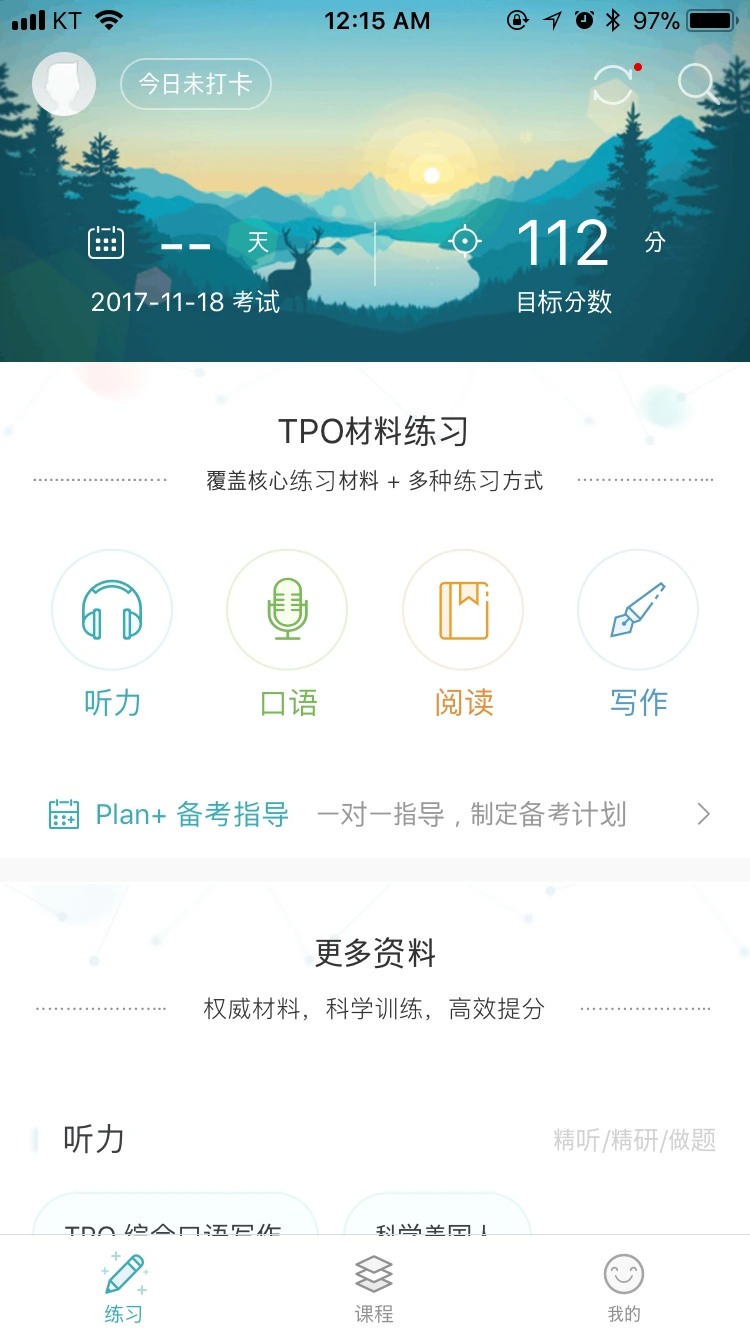The image size is (750, 1334).
Task: Open 口语 speaking practice
Action: tap(288, 634)
